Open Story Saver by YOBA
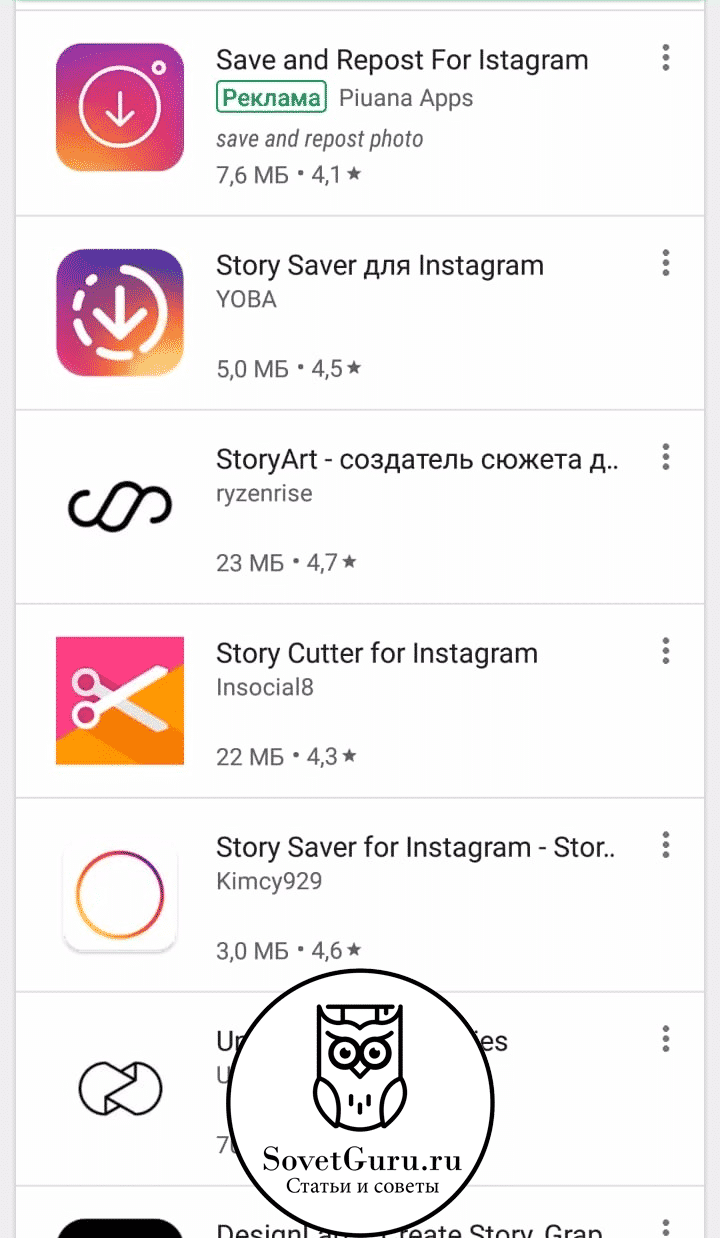The image size is (720, 1238). [x=360, y=313]
